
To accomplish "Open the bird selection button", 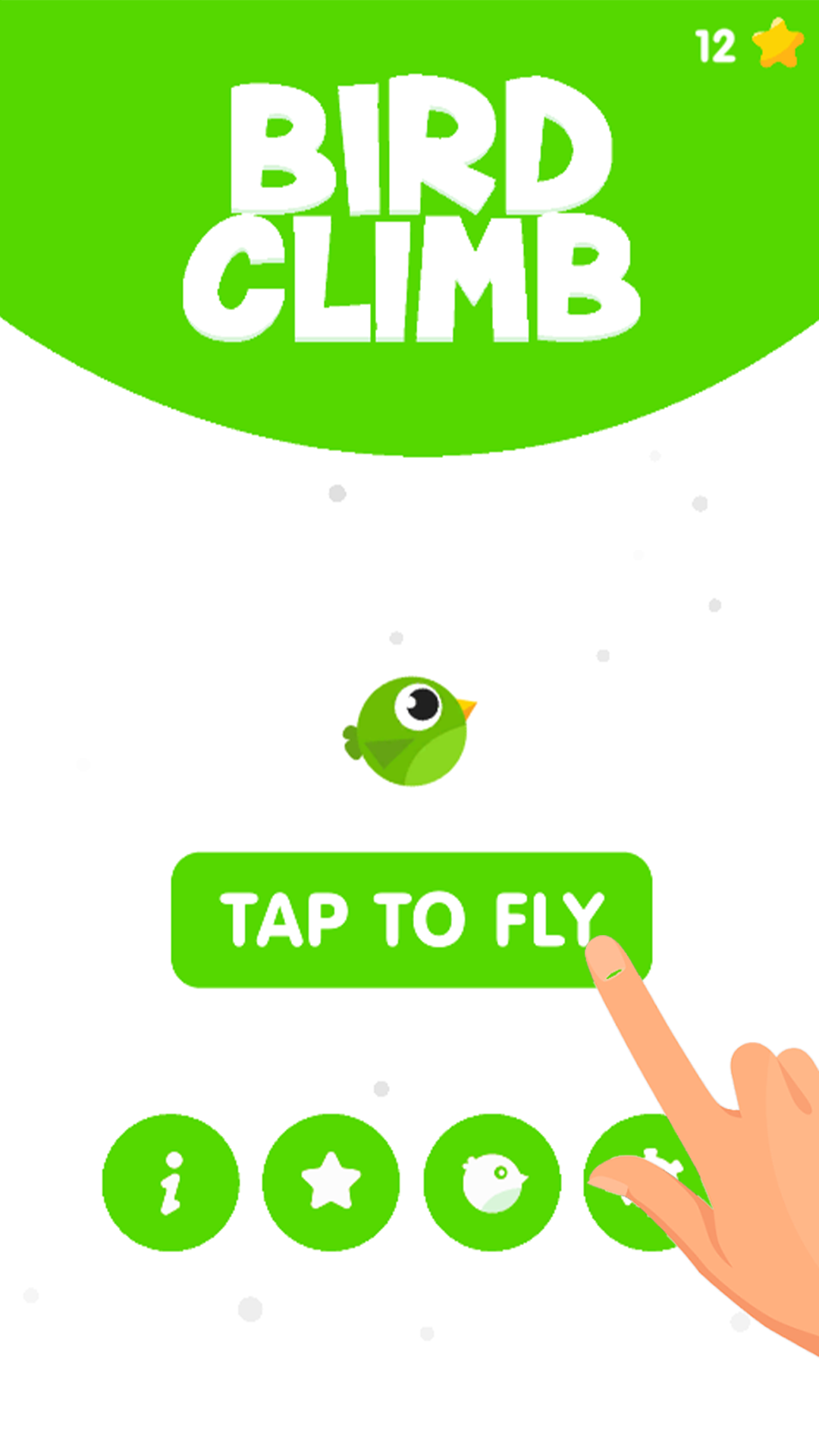I will click(491, 1181).
